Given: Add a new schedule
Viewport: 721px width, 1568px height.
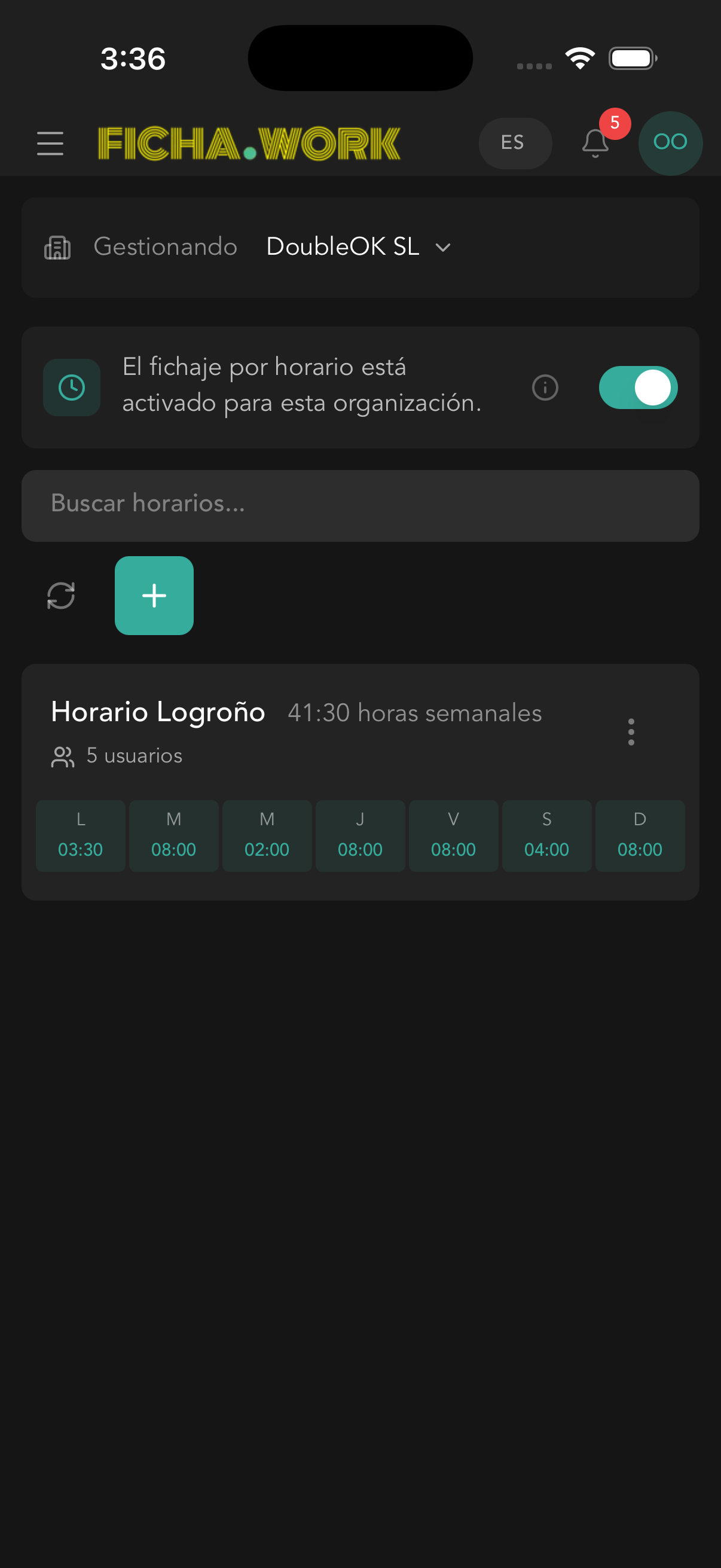Looking at the screenshot, I should click(154, 595).
